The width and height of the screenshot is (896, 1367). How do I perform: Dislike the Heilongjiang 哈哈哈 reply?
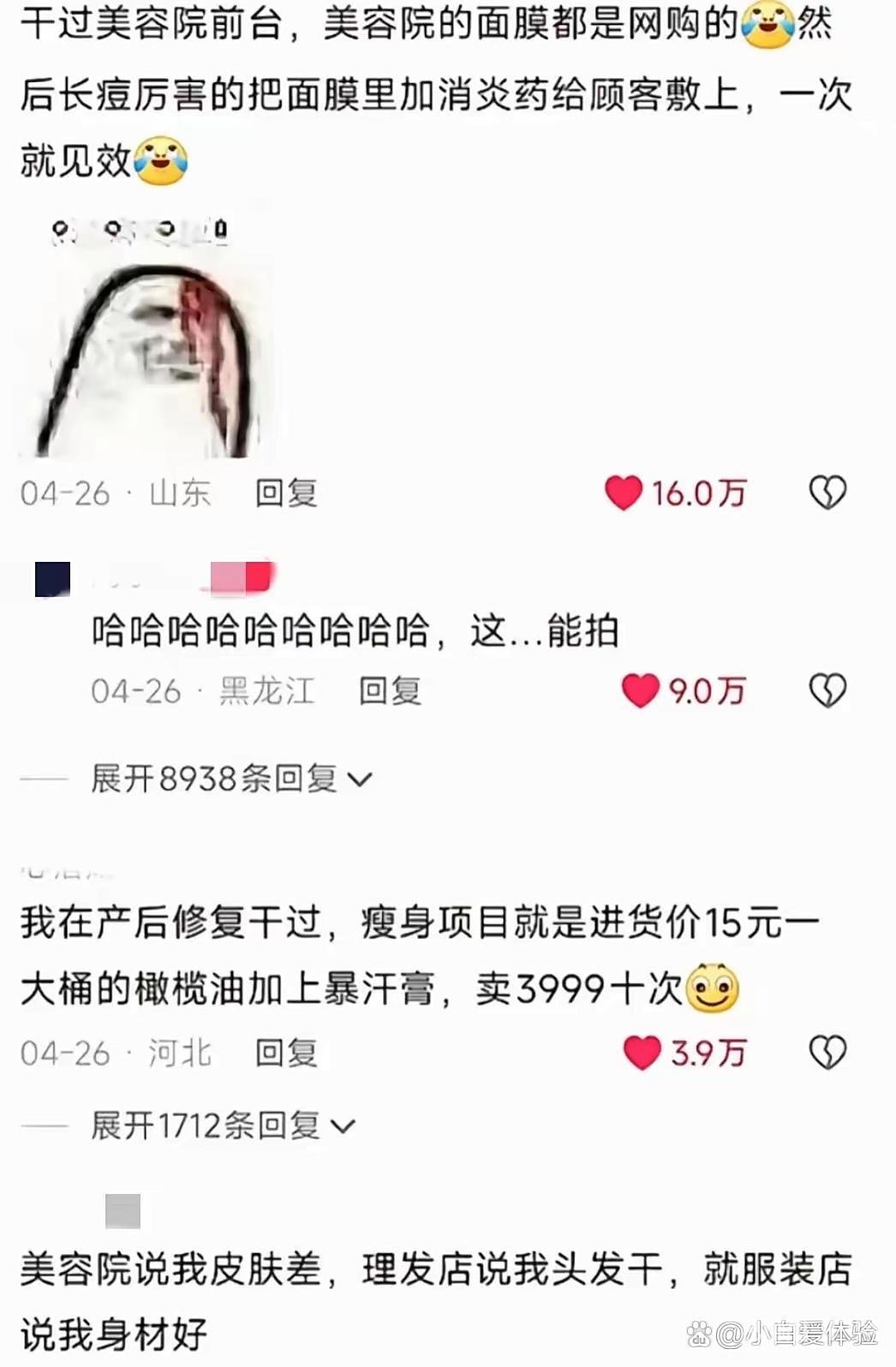click(x=827, y=690)
